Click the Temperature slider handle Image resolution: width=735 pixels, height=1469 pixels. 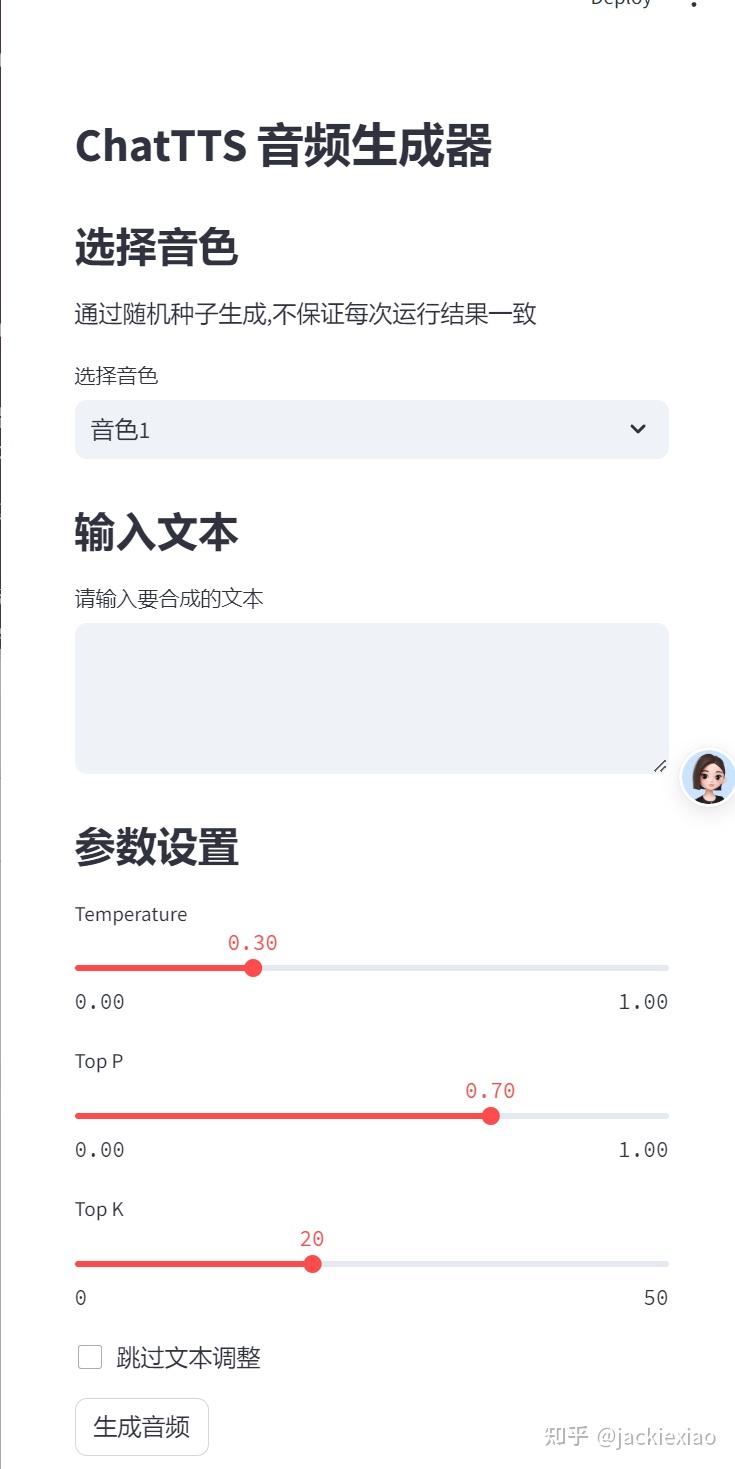point(253,968)
